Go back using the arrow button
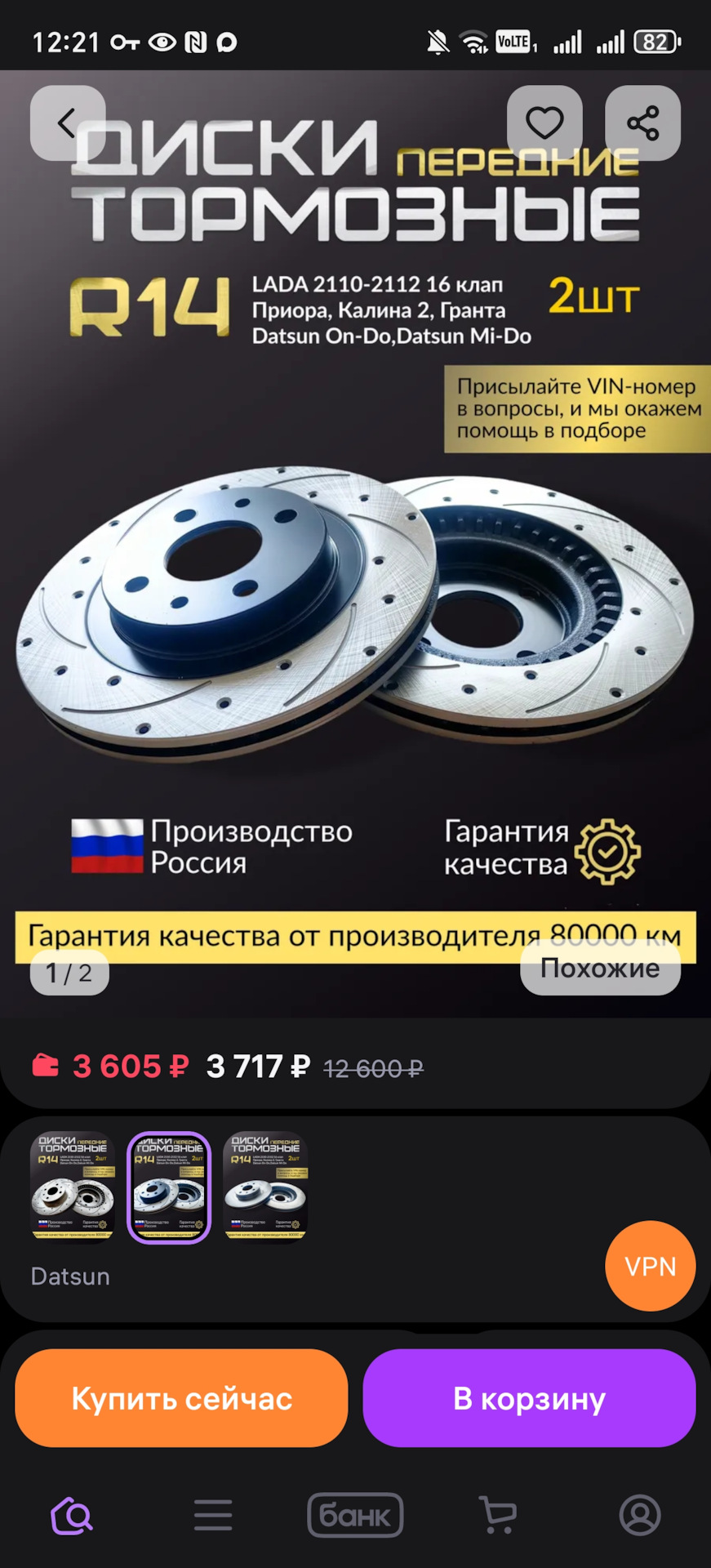 click(x=68, y=123)
